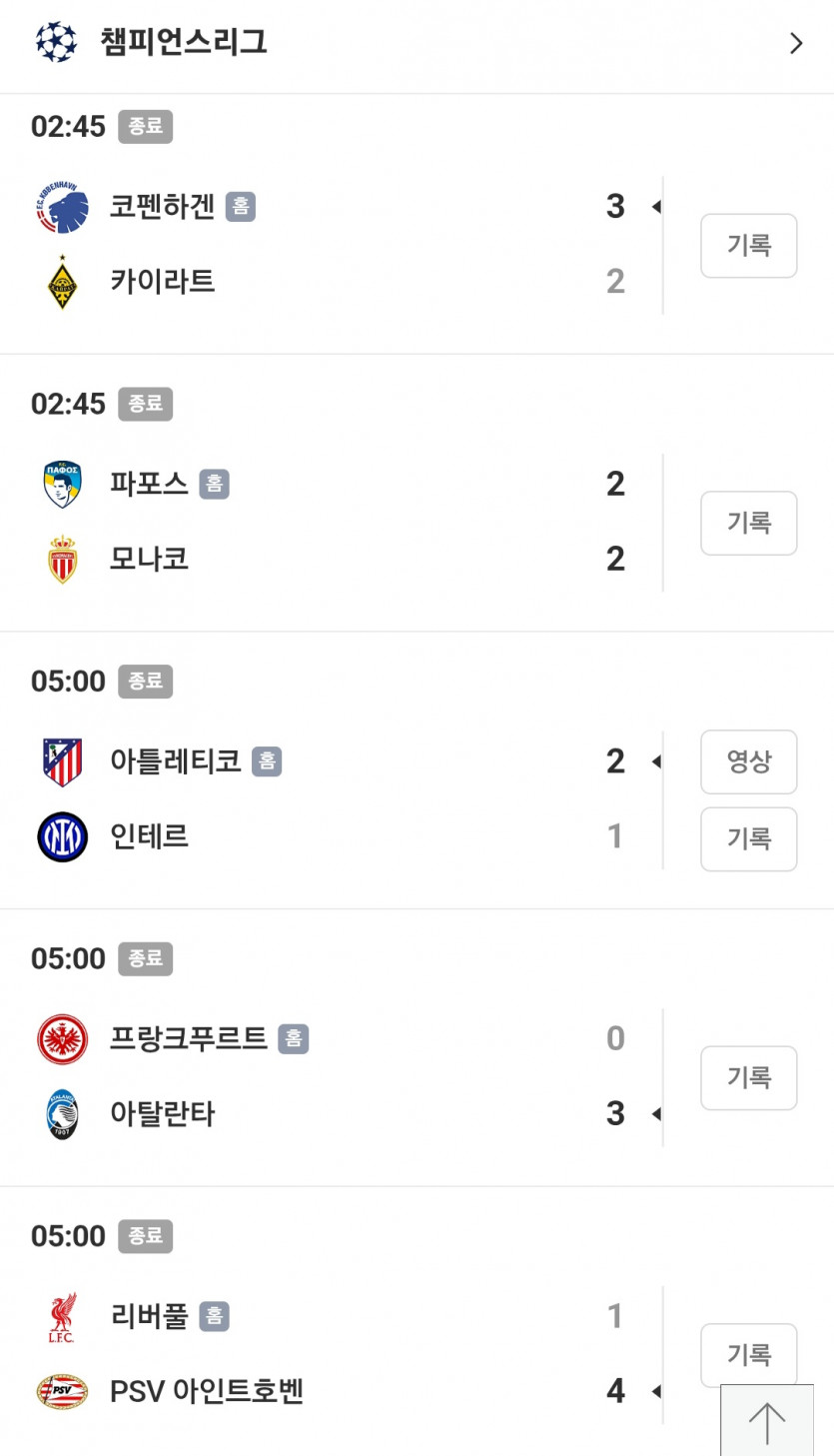Image resolution: width=834 pixels, height=1456 pixels.
Task: Open the 영상 highlights for Atletico game
Action: coord(748,760)
